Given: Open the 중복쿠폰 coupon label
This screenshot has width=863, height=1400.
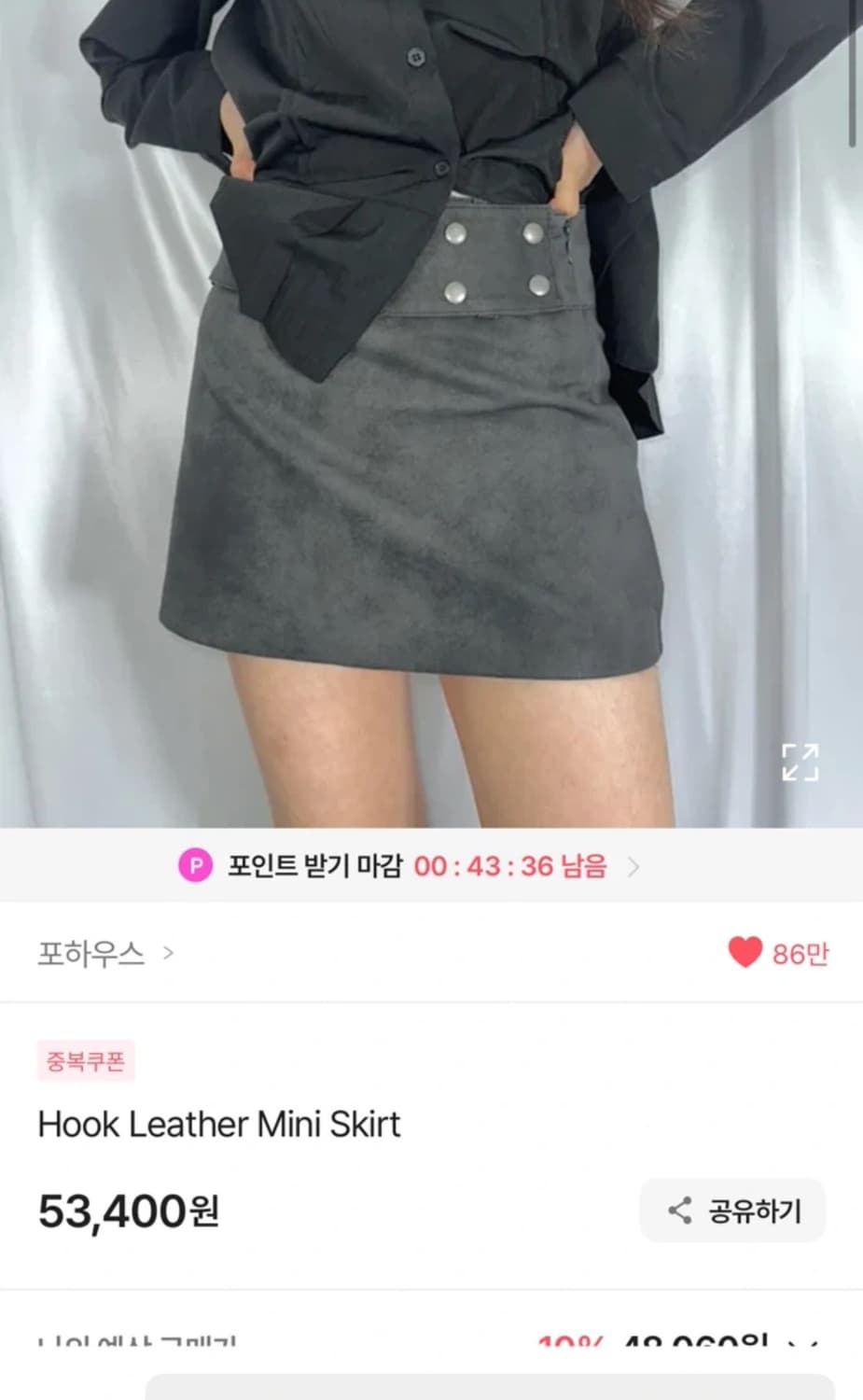Looking at the screenshot, I should point(89,1060).
